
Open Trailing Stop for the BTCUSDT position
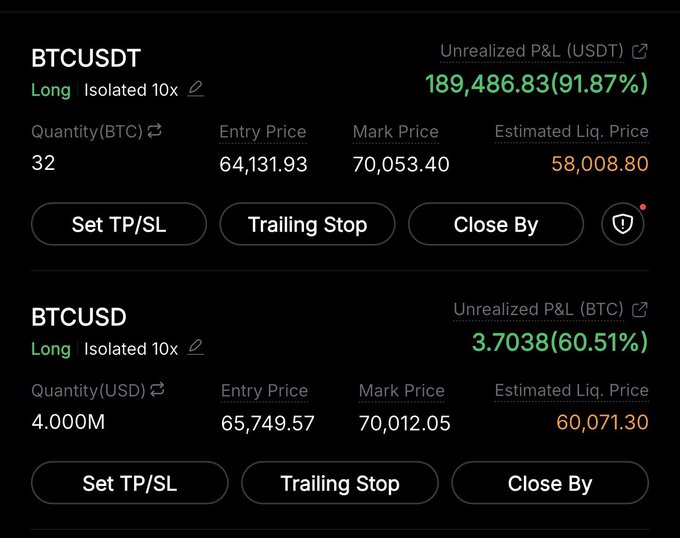click(308, 224)
